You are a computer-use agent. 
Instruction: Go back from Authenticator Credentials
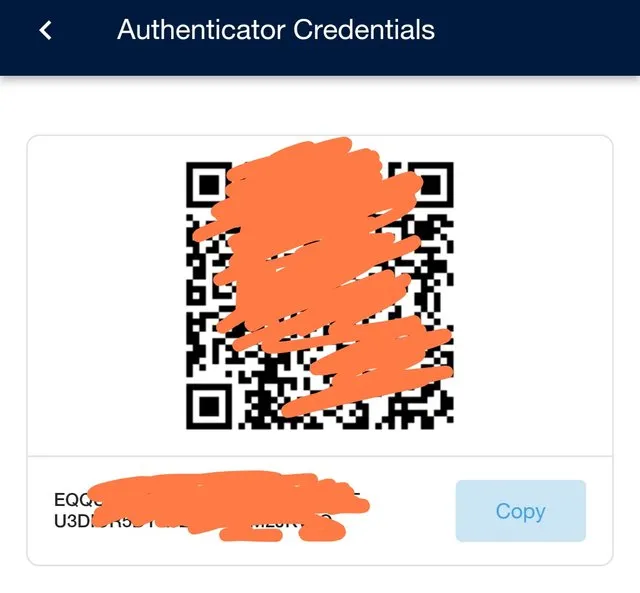pyautogui.click(x=45, y=30)
